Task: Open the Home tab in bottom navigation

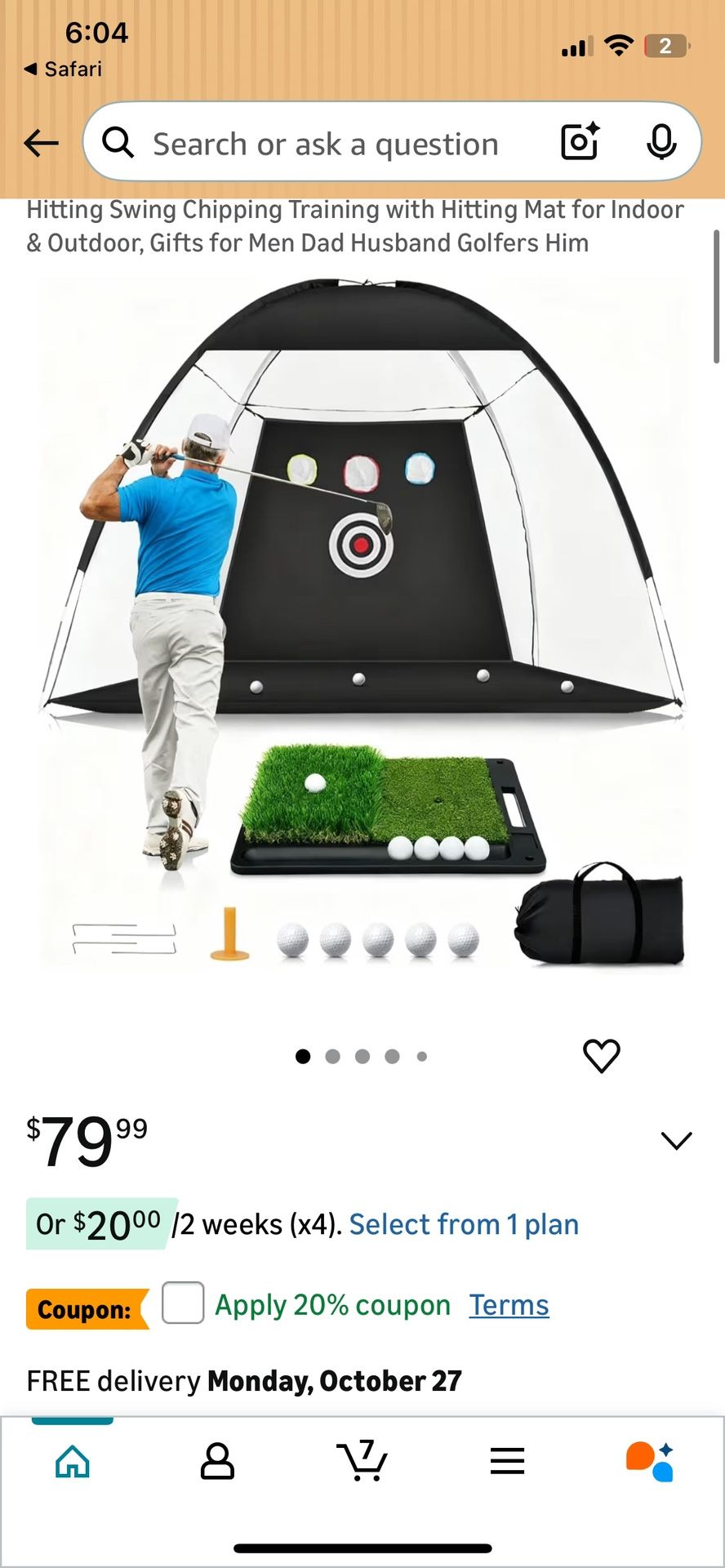Action: tap(72, 1462)
